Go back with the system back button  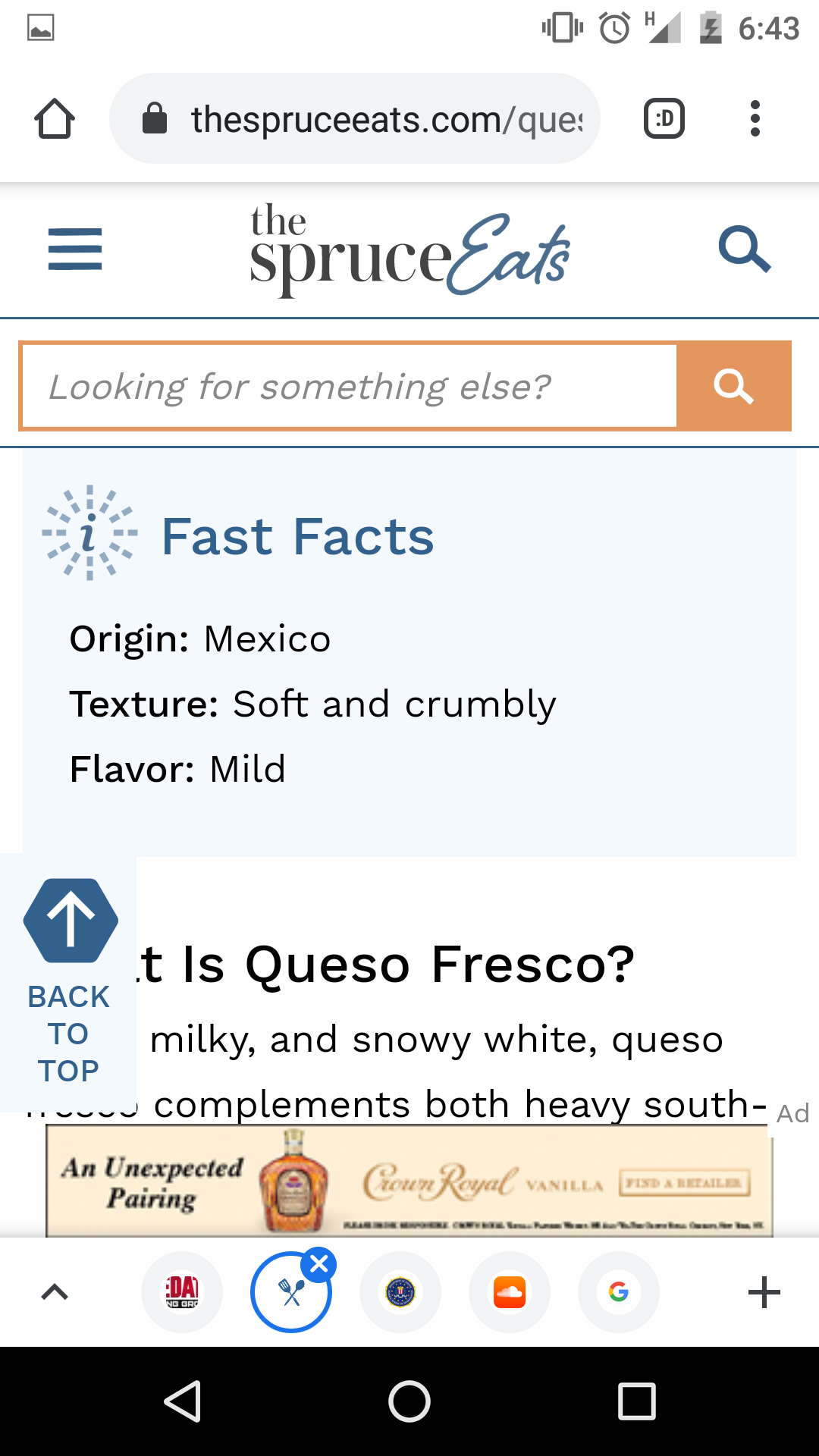click(x=182, y=1401)
